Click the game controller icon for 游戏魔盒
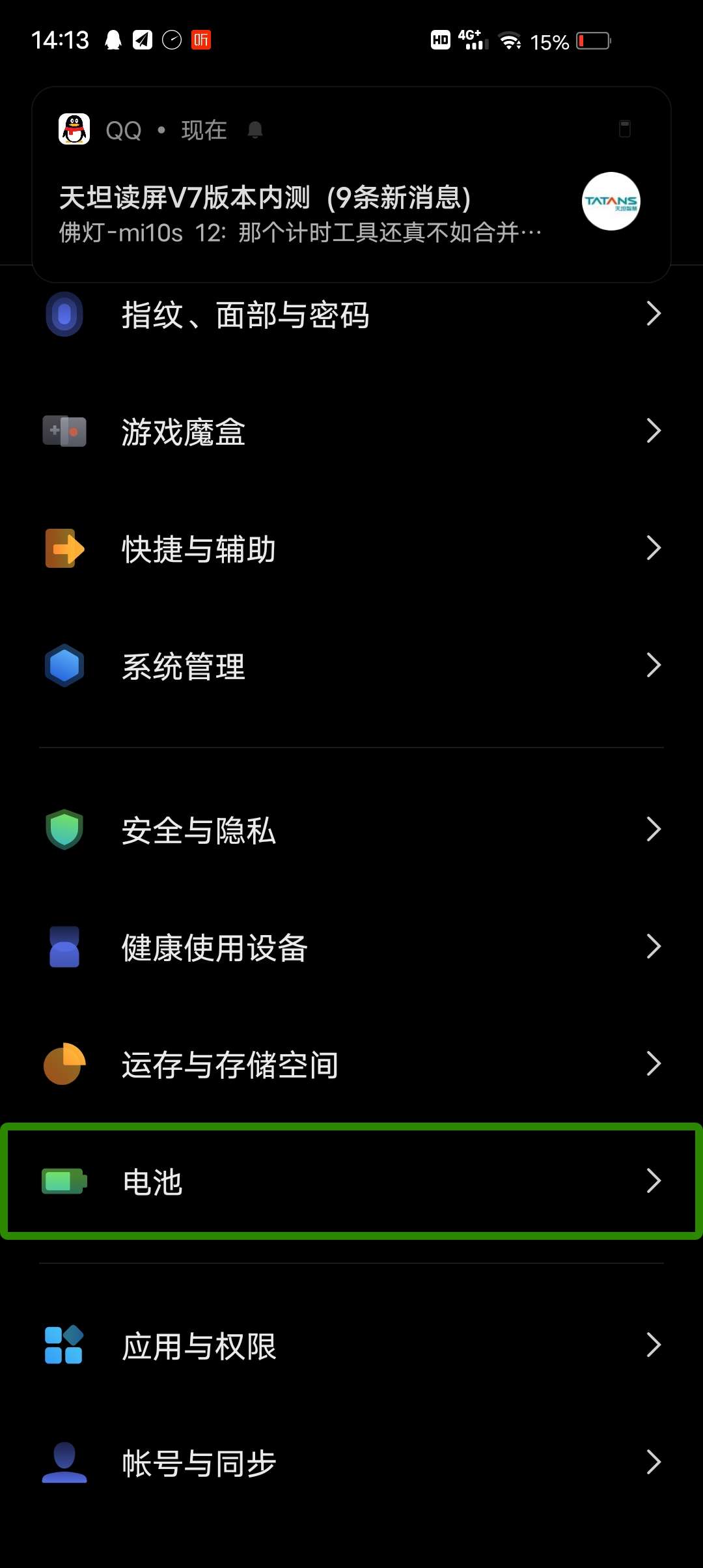The height and width of the screenshot is (1568, 703). (64, 430)
